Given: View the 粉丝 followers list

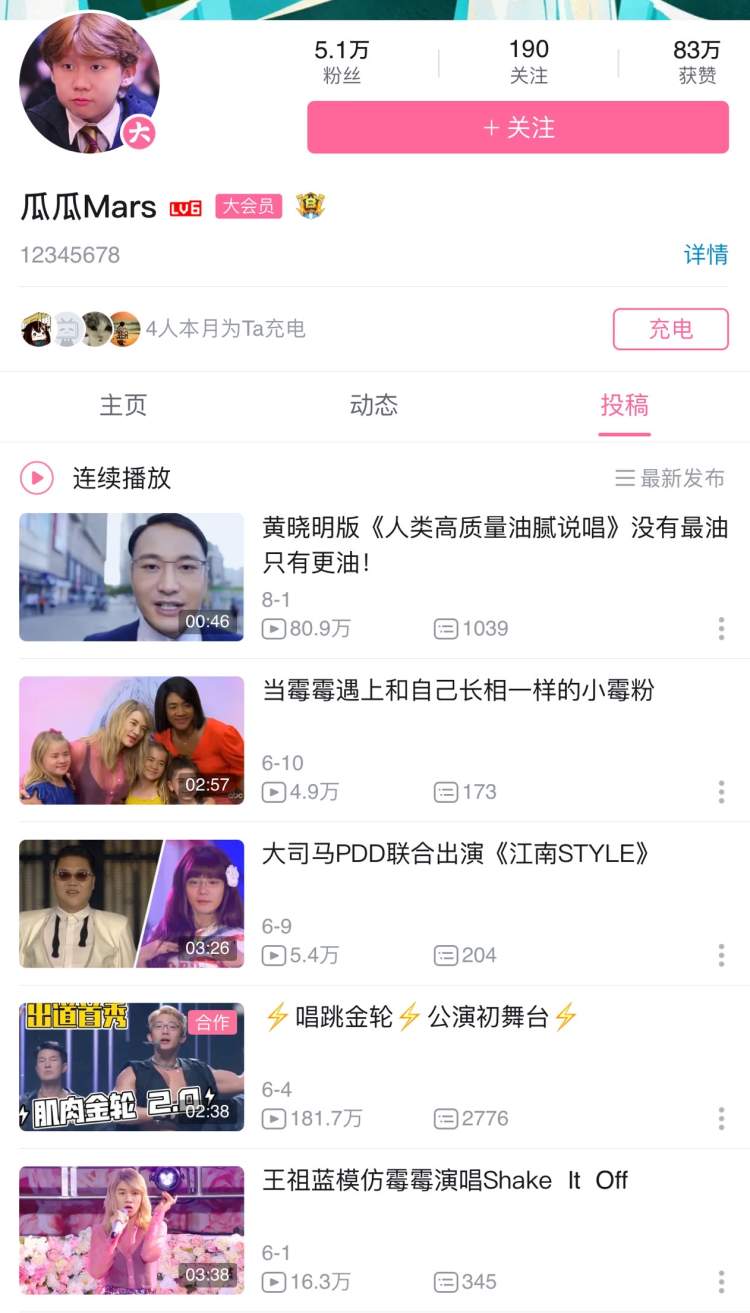Looking at the screenshot, I should 341,61.
